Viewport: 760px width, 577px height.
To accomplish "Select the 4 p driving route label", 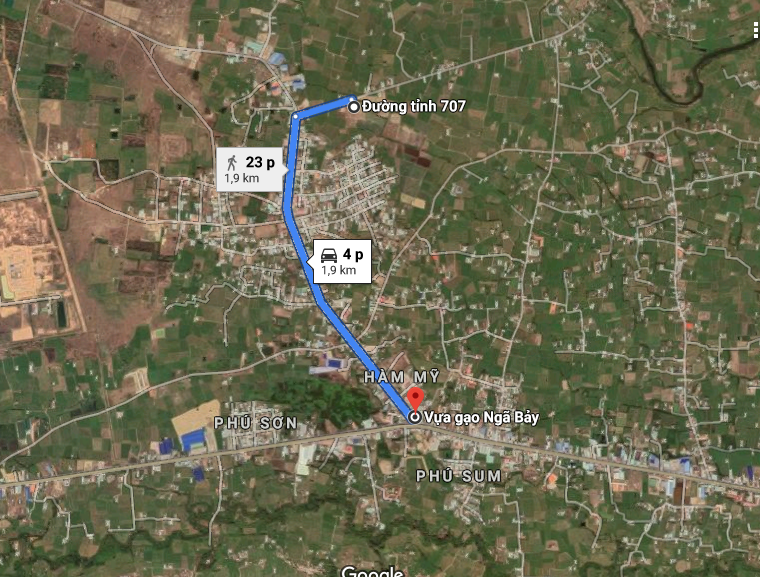I will click(341, 261).
